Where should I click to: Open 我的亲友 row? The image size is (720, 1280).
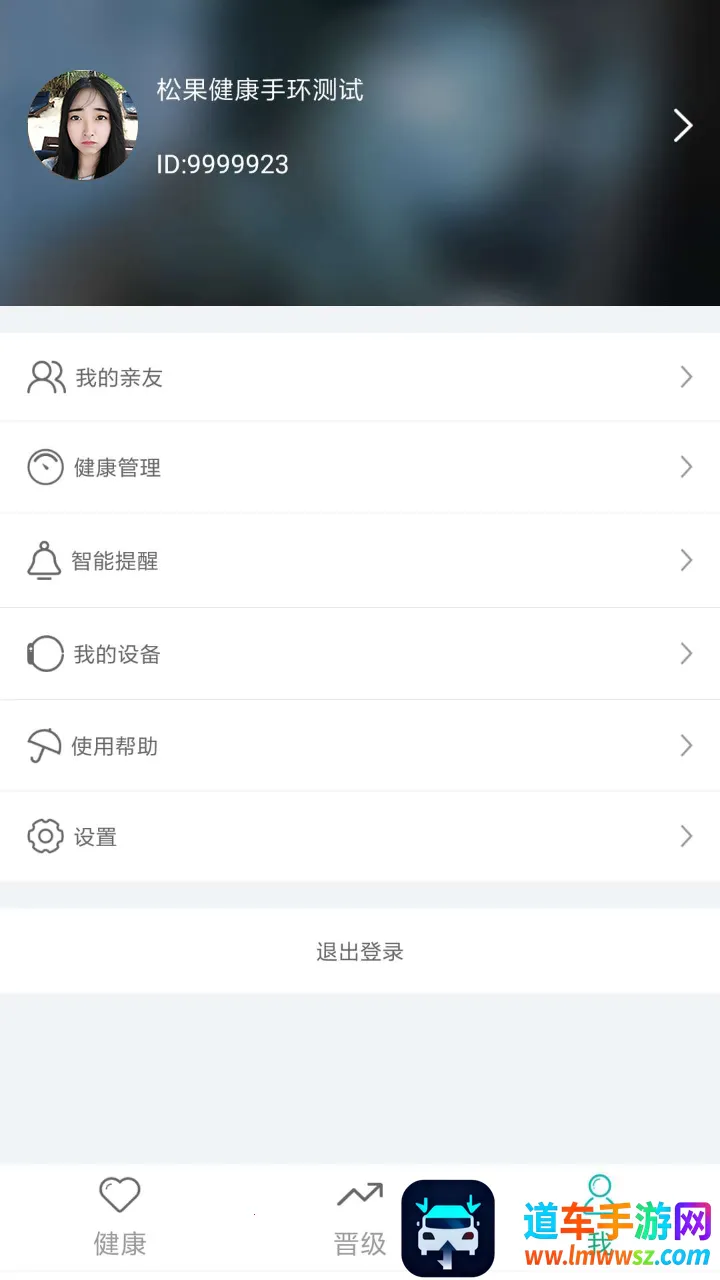pyautogui.click(x=360, y=377)
